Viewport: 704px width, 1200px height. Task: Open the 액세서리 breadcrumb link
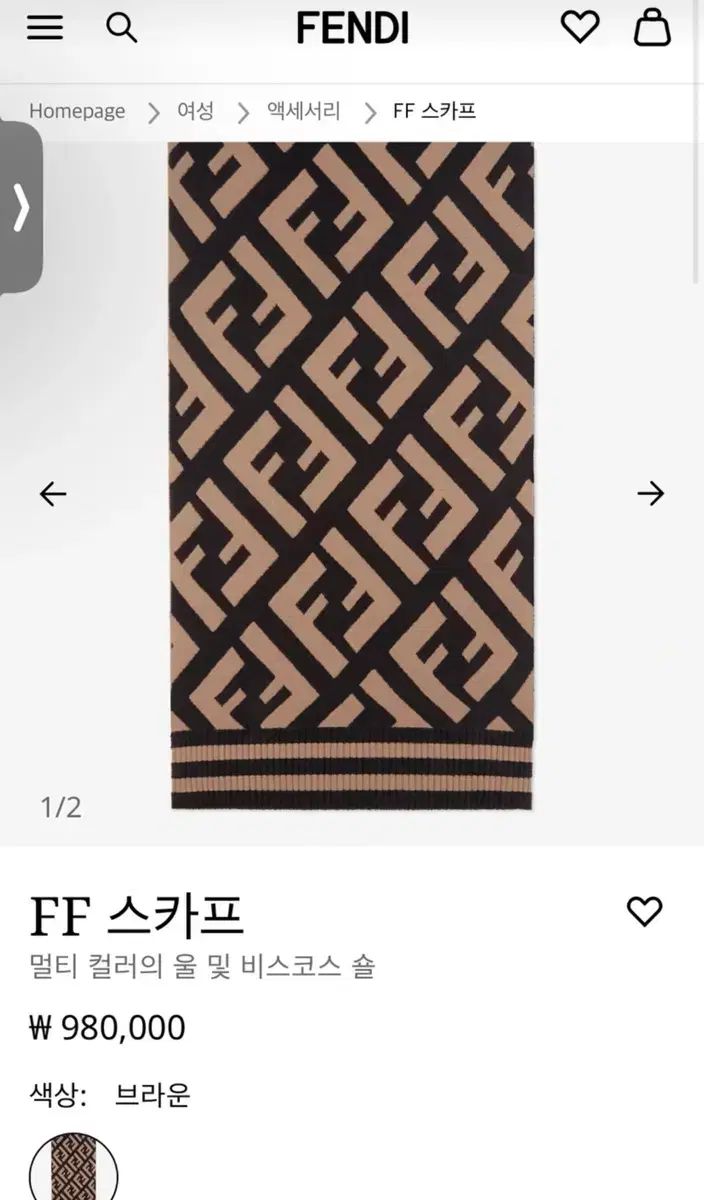303,111
